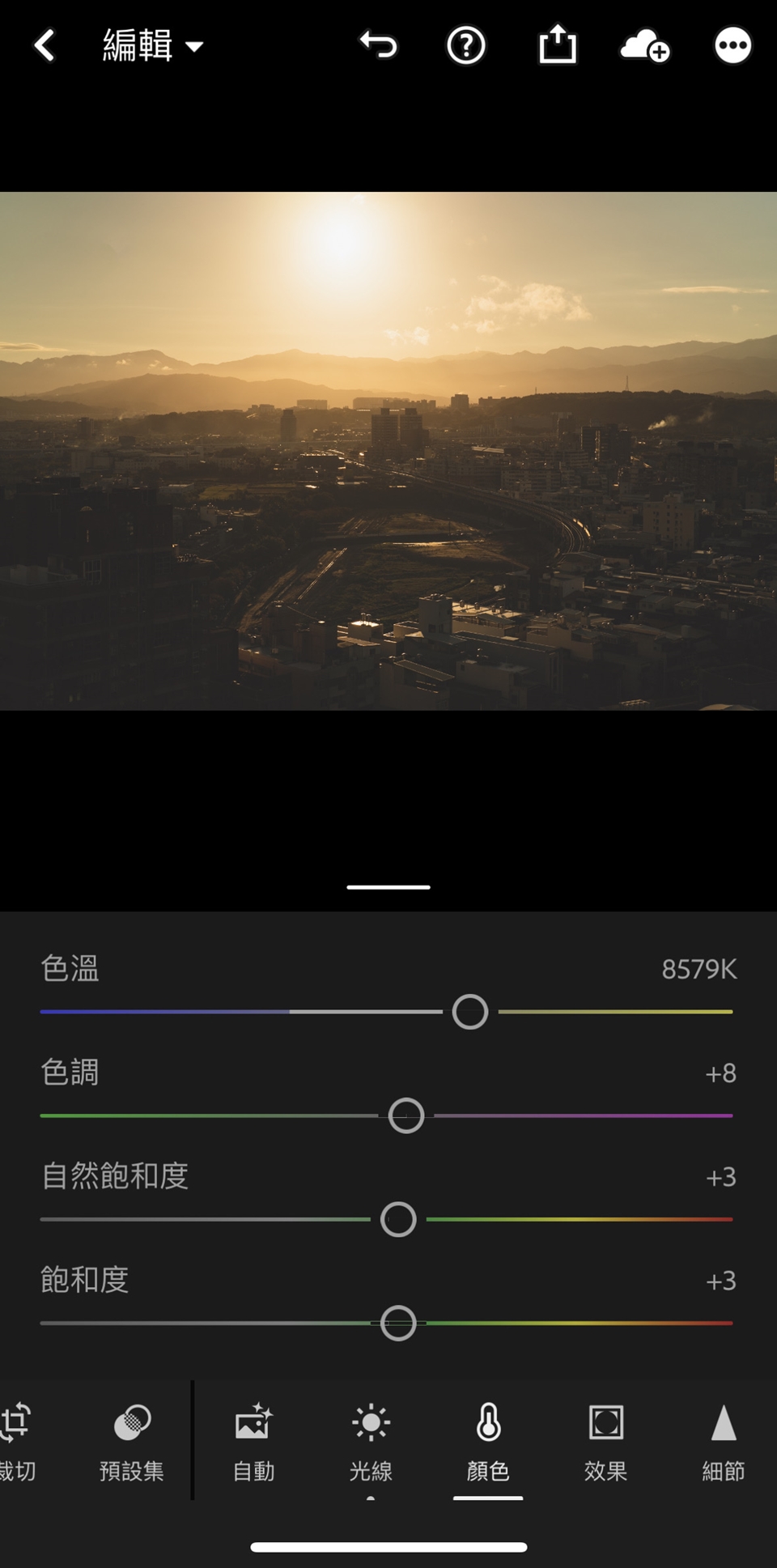The height and width of the screenshot is (1568, 777).
Task: Tap the 色溫 slider handle
Action: (470, 1012)
